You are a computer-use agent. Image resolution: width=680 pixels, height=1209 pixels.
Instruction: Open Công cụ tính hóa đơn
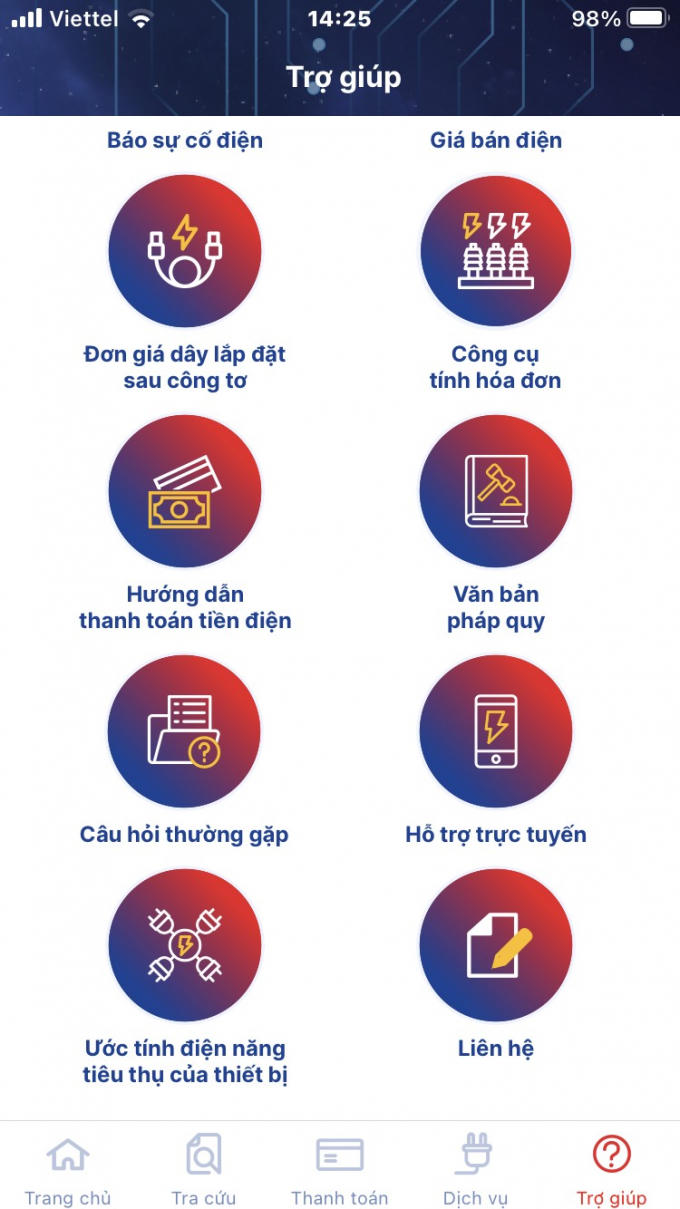[x=496, y=251]
